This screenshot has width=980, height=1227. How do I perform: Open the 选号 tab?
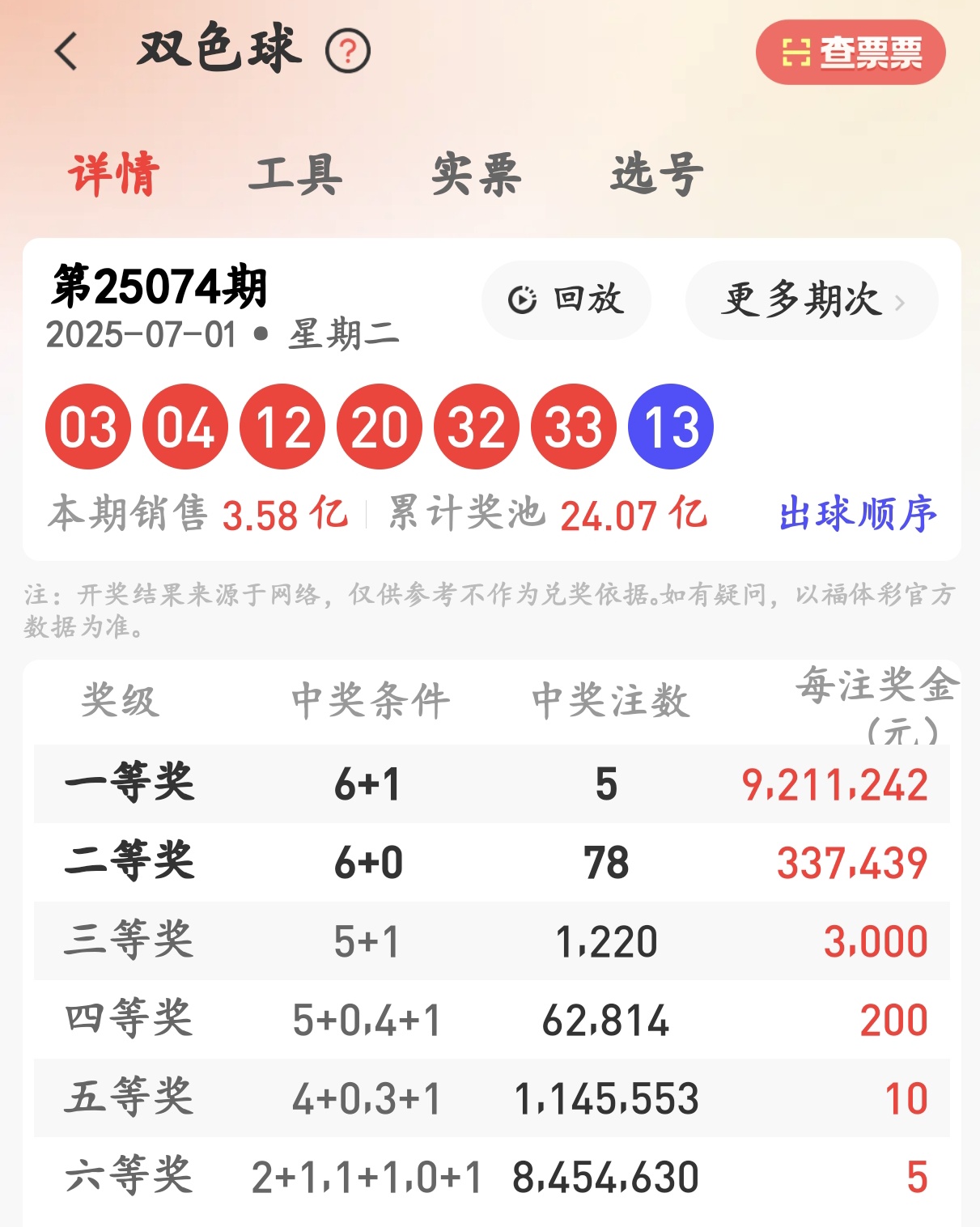pos(657,174)
